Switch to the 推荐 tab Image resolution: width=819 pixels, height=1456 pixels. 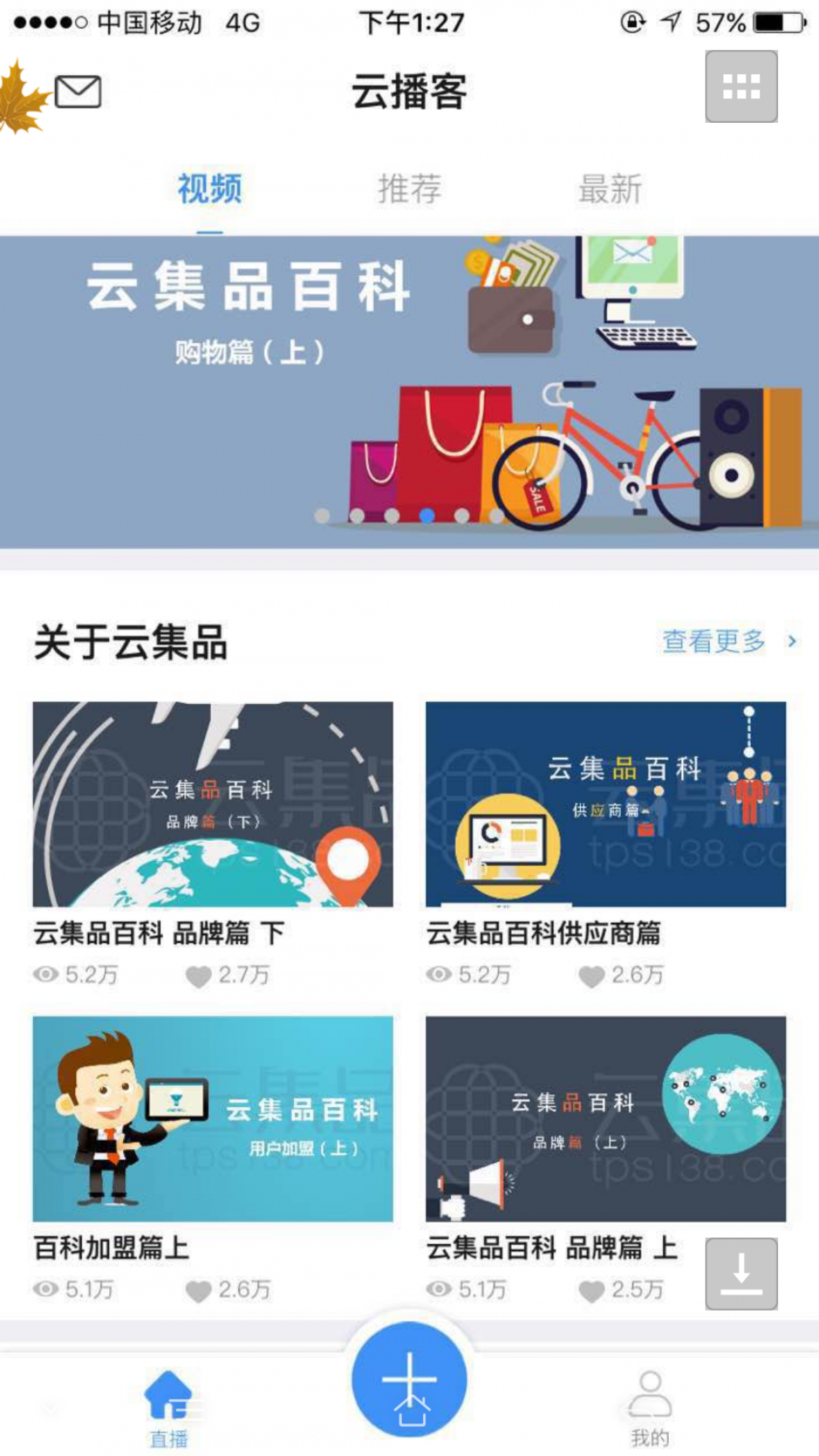click(409, 189)
